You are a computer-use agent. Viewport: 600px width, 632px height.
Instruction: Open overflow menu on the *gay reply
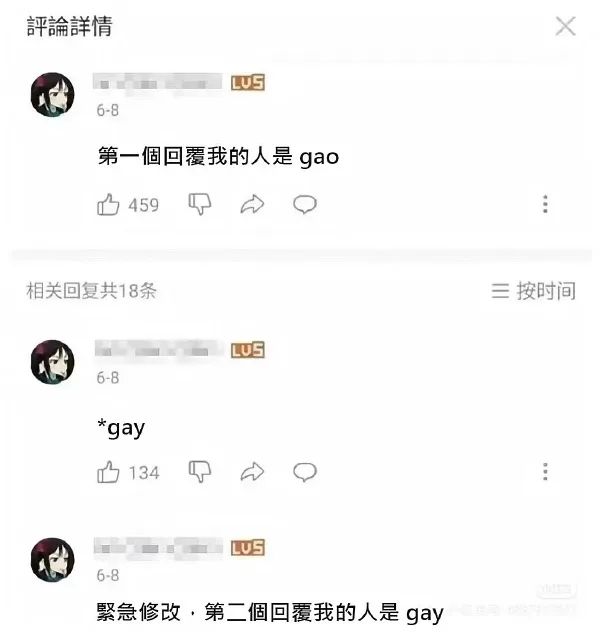545,472
